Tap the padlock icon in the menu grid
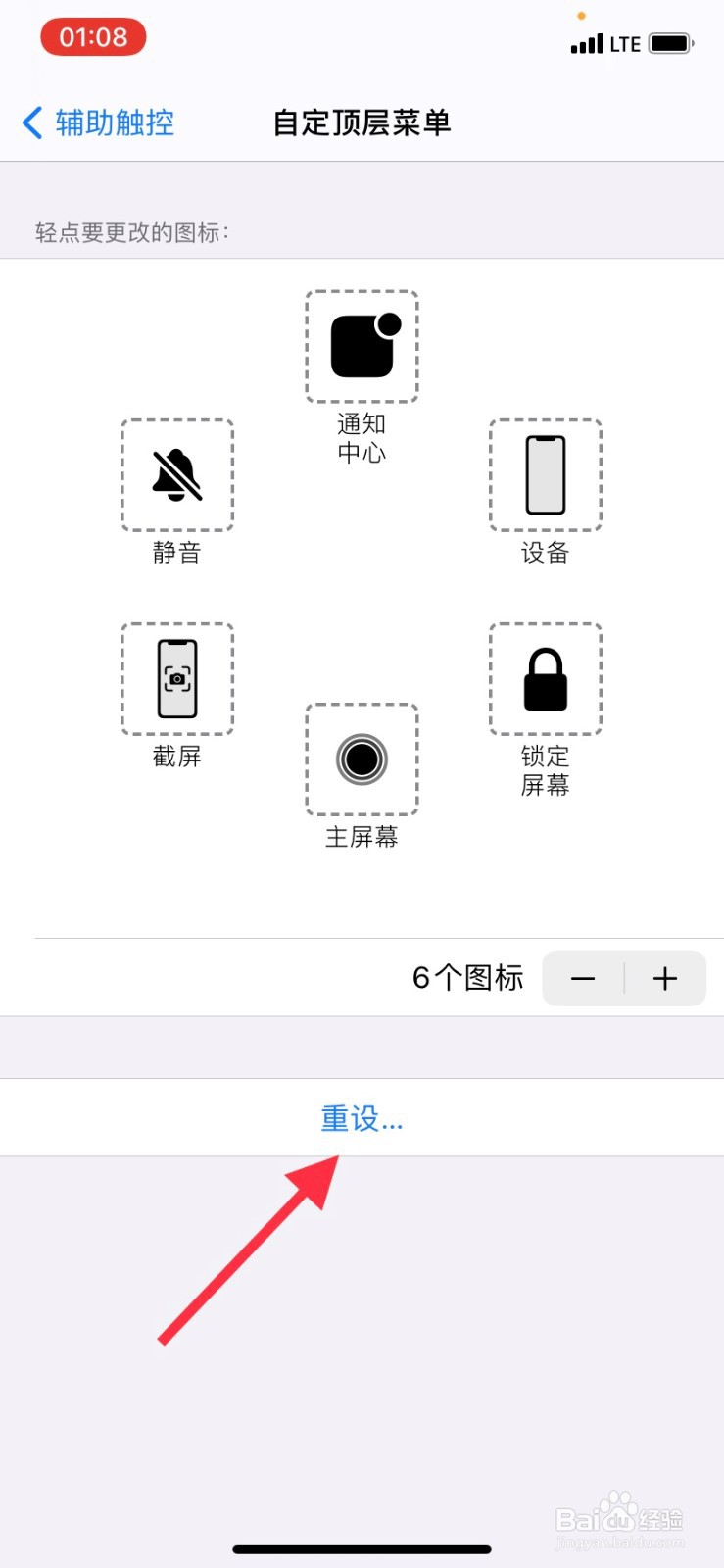 click(x=545, y=679)
